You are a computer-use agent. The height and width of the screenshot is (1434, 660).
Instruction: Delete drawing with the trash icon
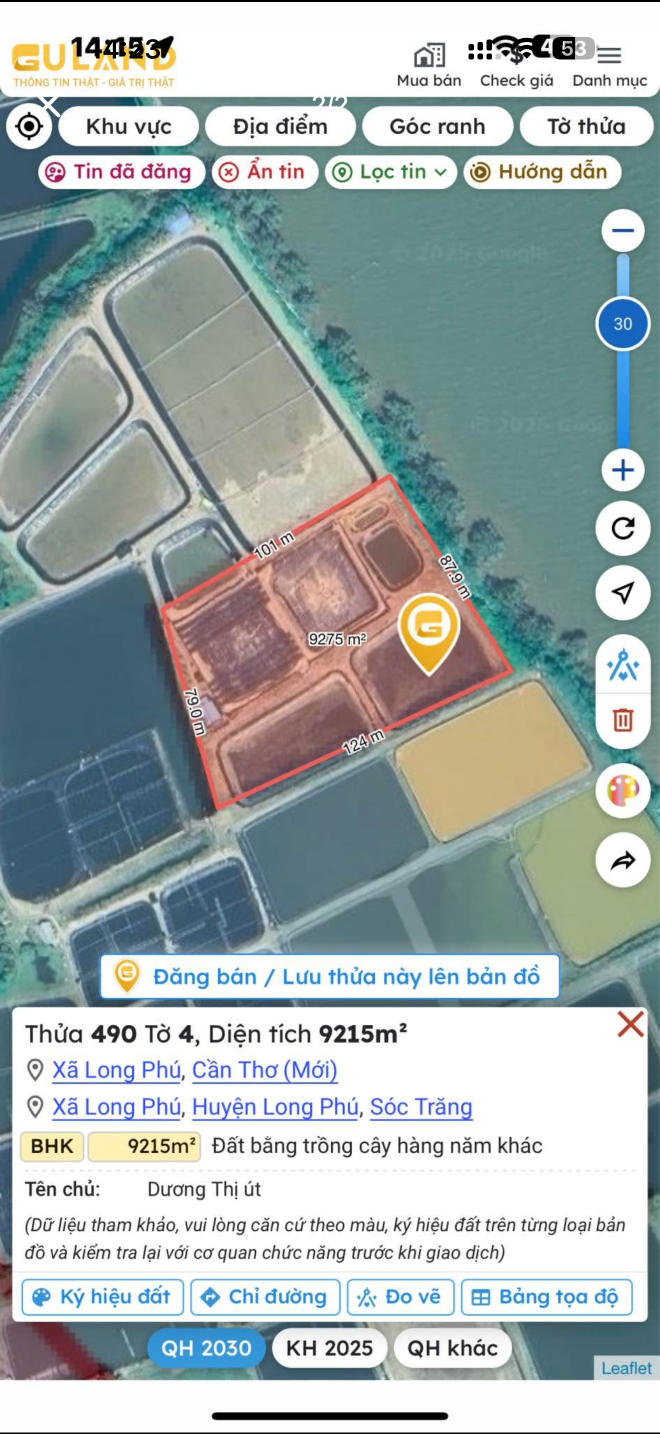[x=623, y=719]
